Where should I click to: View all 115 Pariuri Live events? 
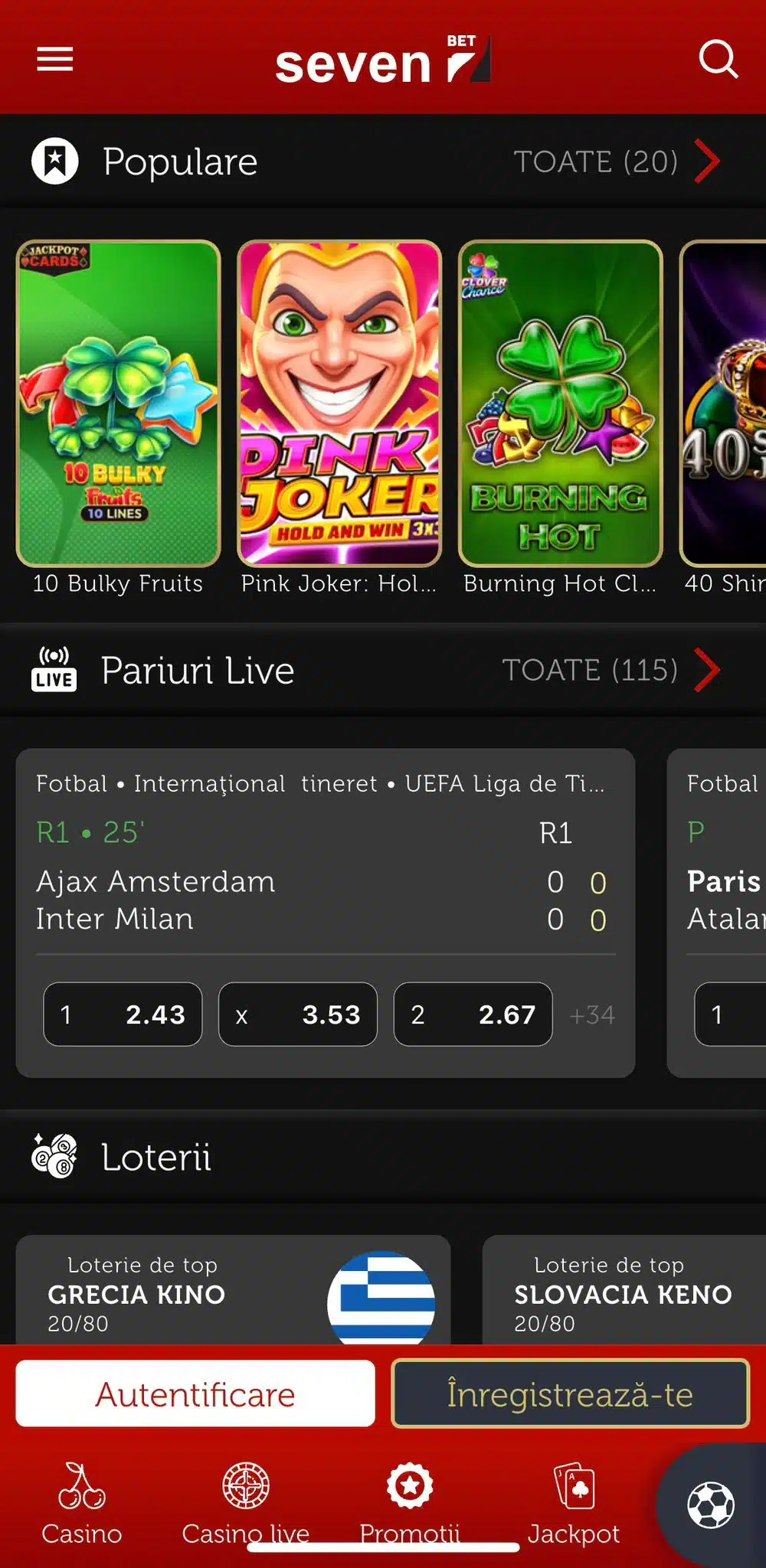pyautogui.click(x=611, y=670)
